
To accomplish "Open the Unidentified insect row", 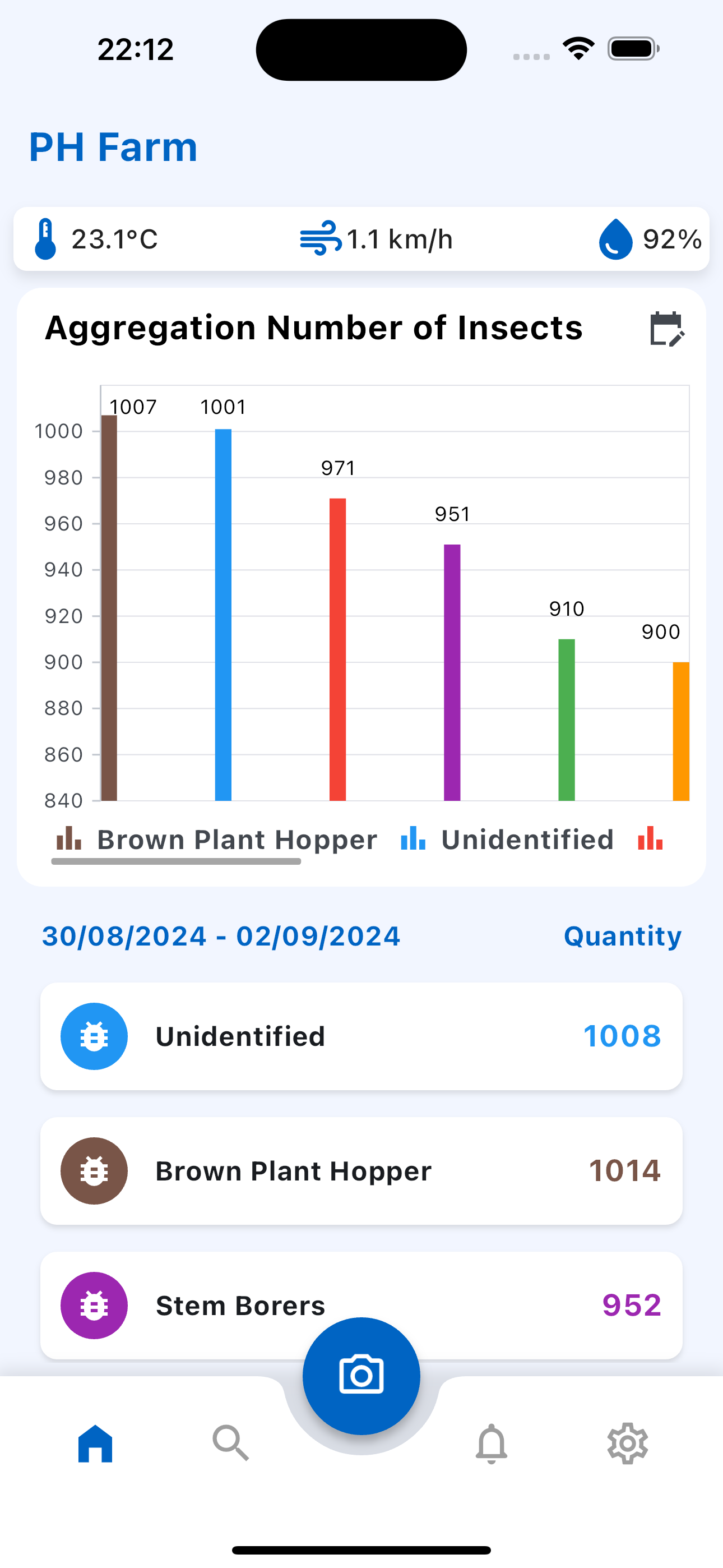I will (x=361, y=1036).
